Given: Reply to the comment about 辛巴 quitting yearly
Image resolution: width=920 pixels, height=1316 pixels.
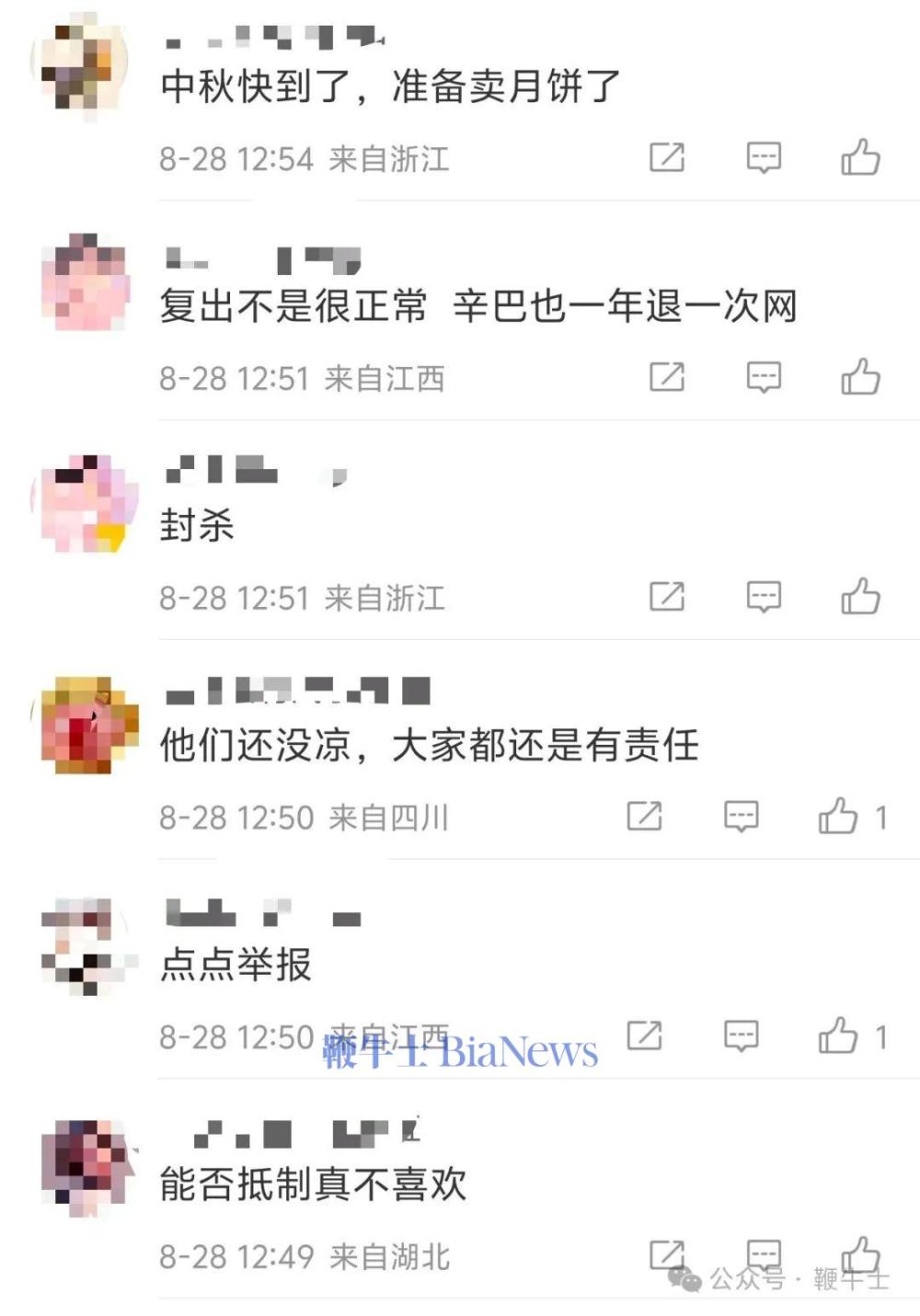Looking at the screenshot, I should (x=763, y=377).
